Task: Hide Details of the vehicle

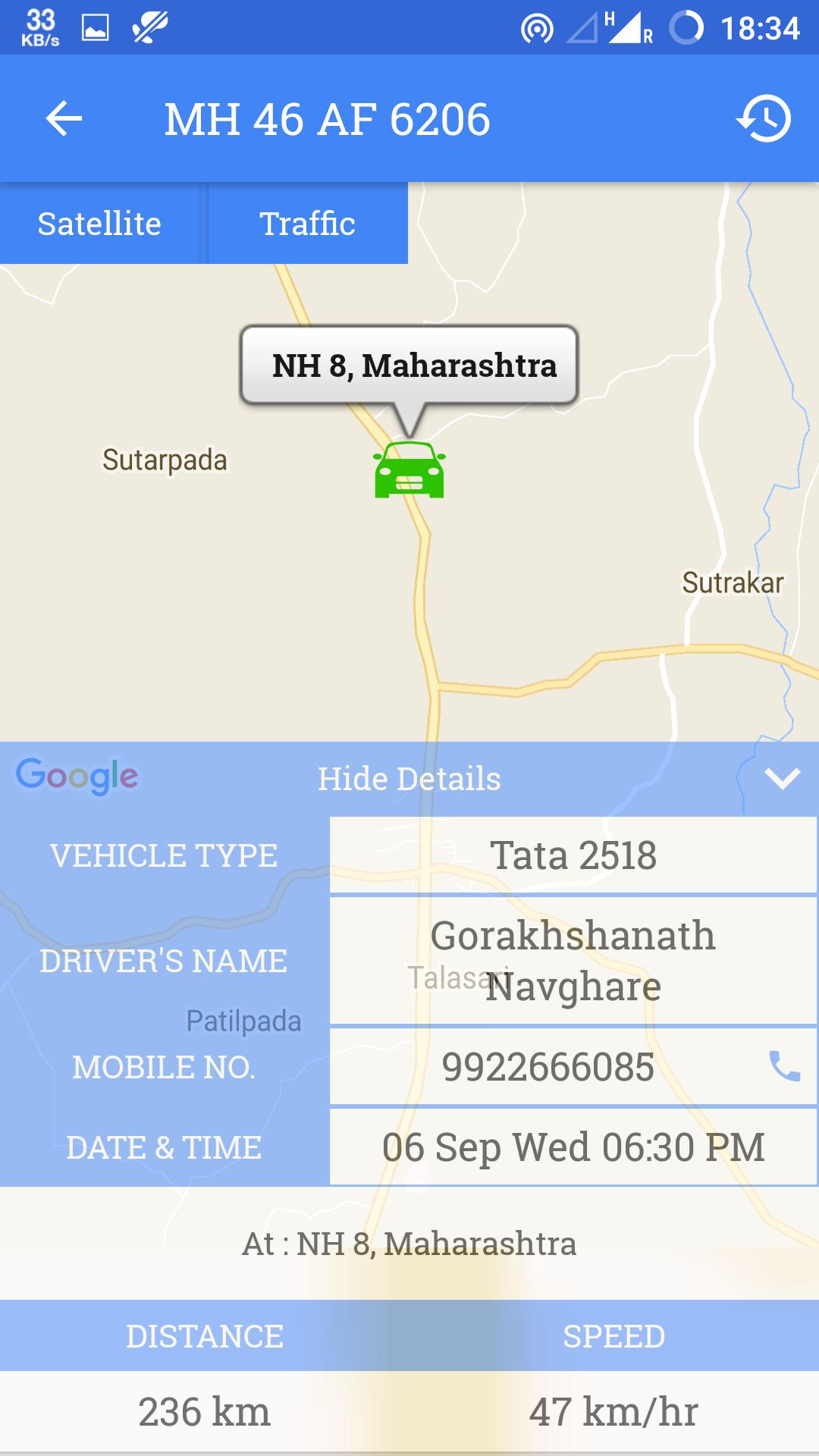Action: 408,777
